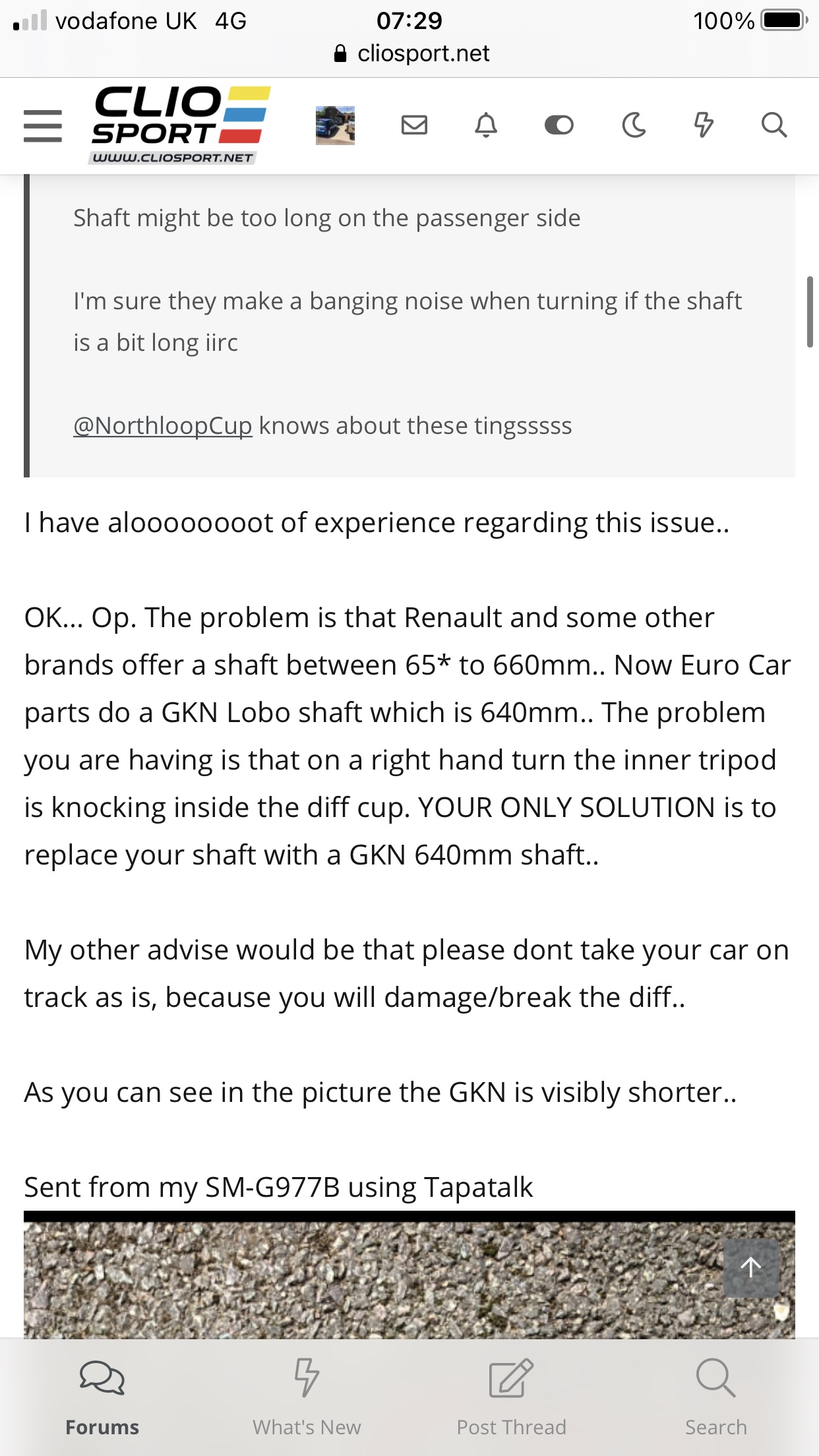Jump back to top with arrow button
The width and height of the screenshot is (819, 1456).
click(751, 1267)
